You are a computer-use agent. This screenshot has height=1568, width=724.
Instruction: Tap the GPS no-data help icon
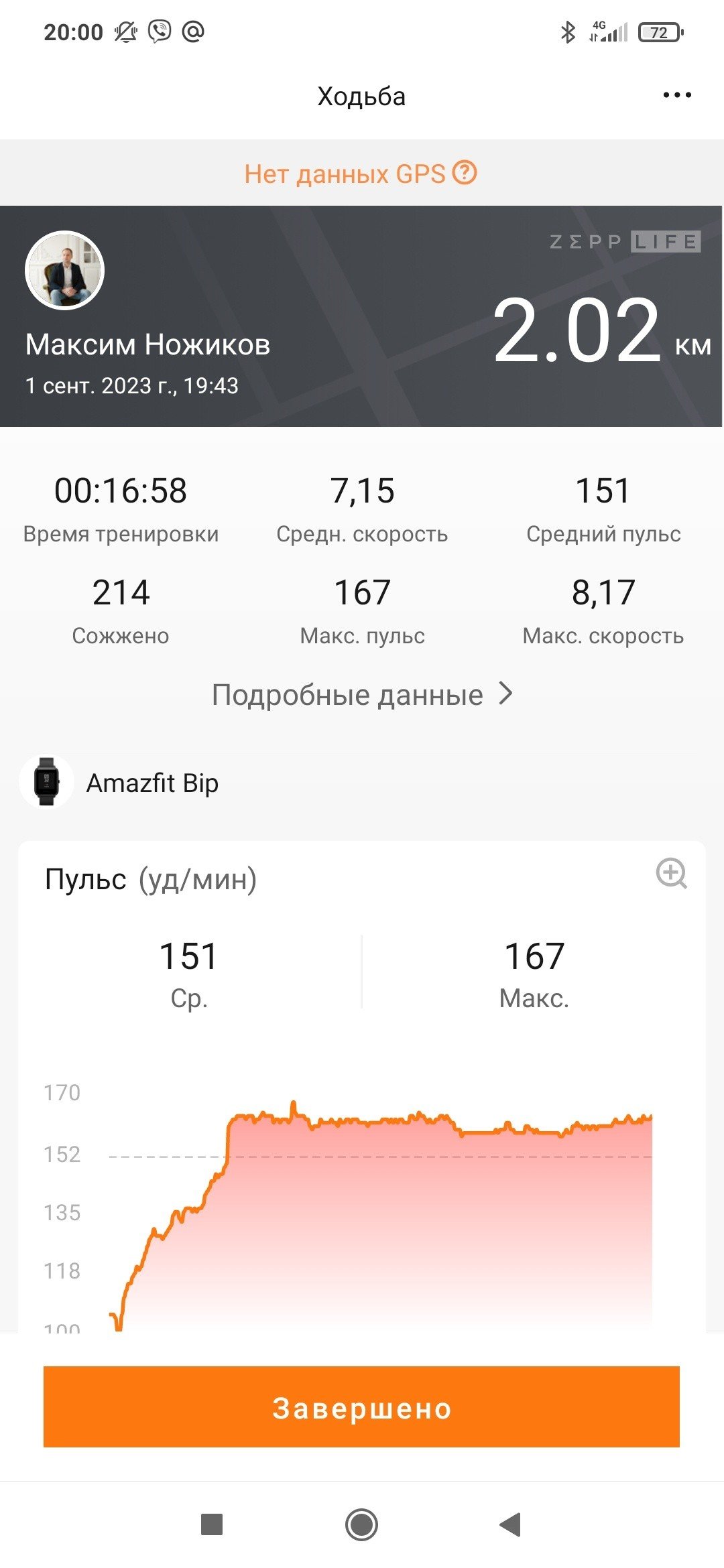click(465, 172)
